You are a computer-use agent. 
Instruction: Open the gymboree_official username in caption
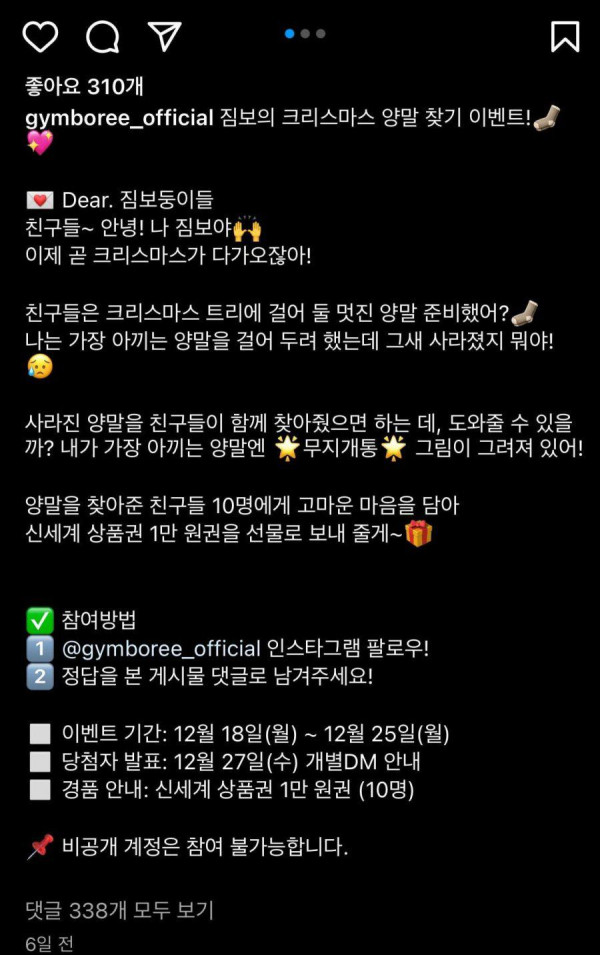click(119, 118)
